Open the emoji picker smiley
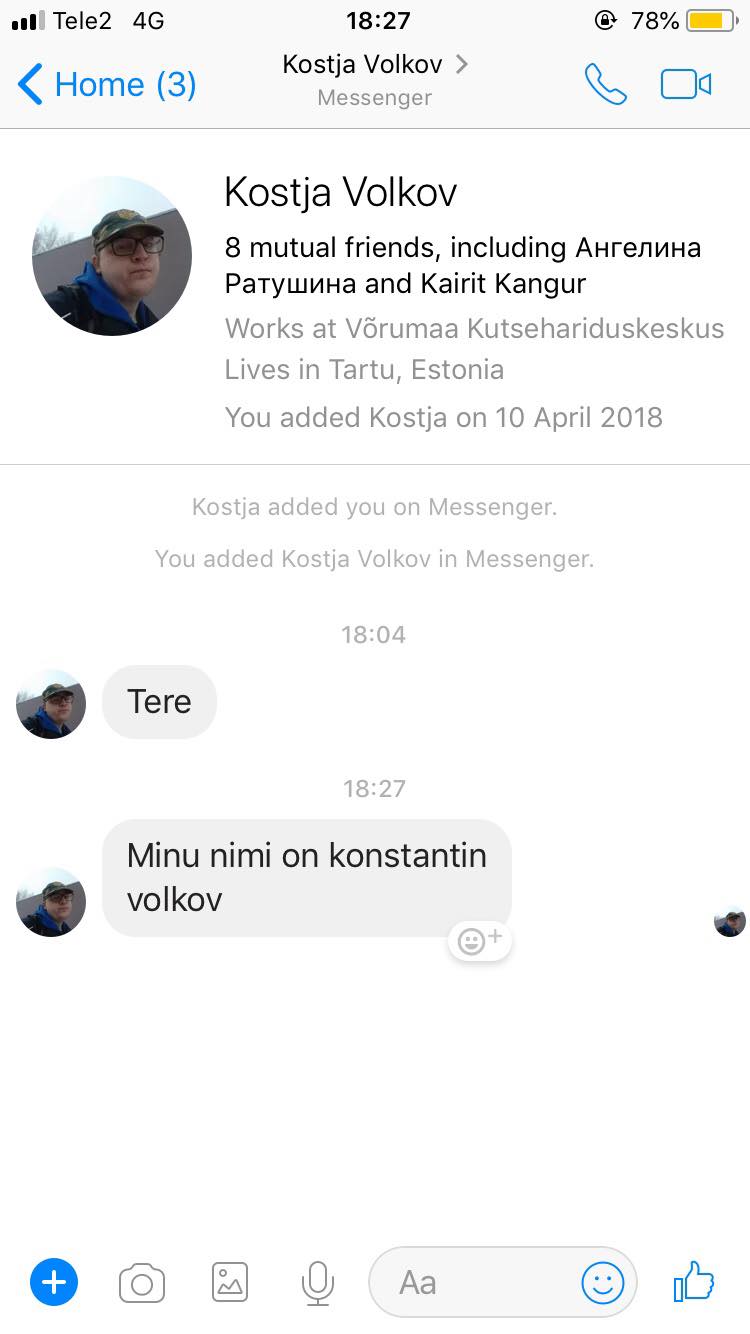 pos(603,1282)
